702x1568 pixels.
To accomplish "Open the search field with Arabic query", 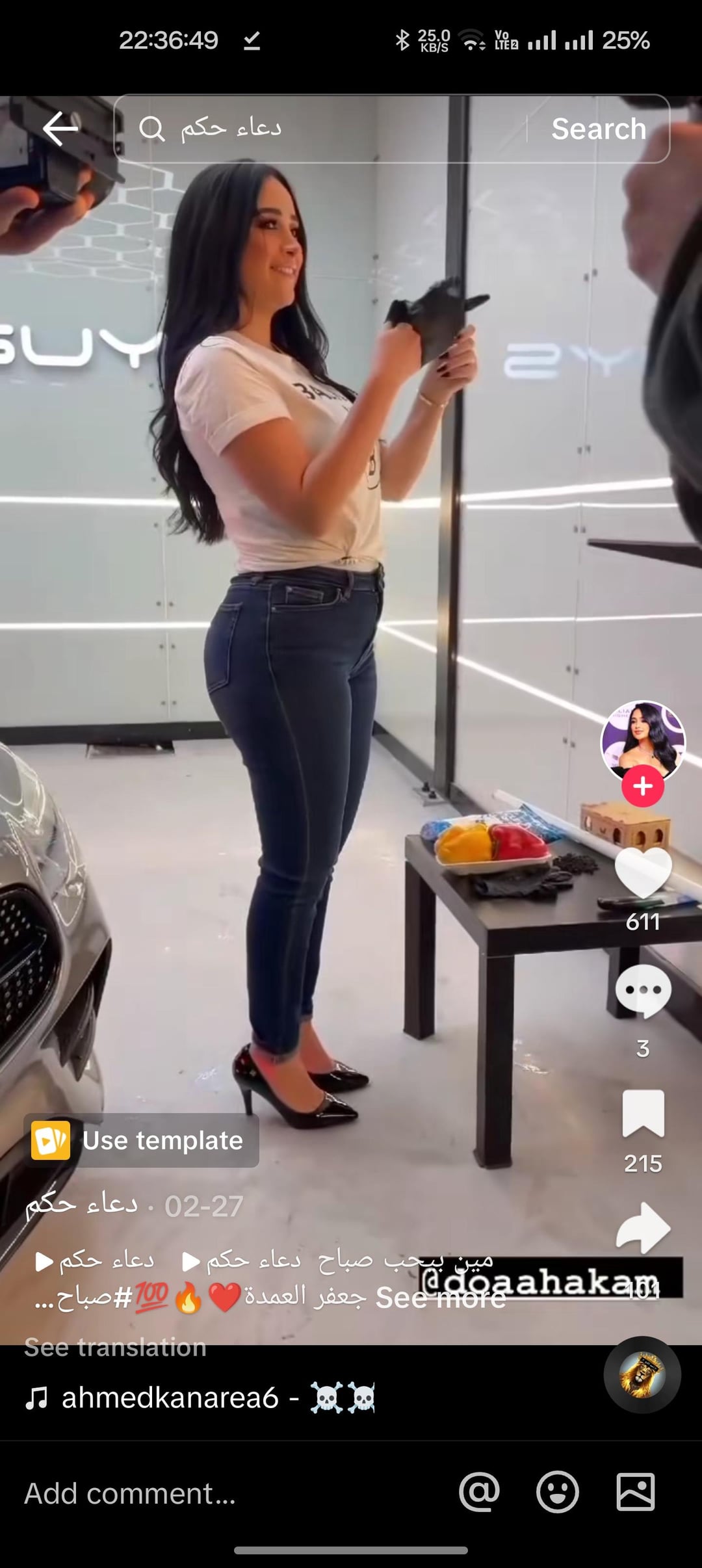I will point(325,128).
